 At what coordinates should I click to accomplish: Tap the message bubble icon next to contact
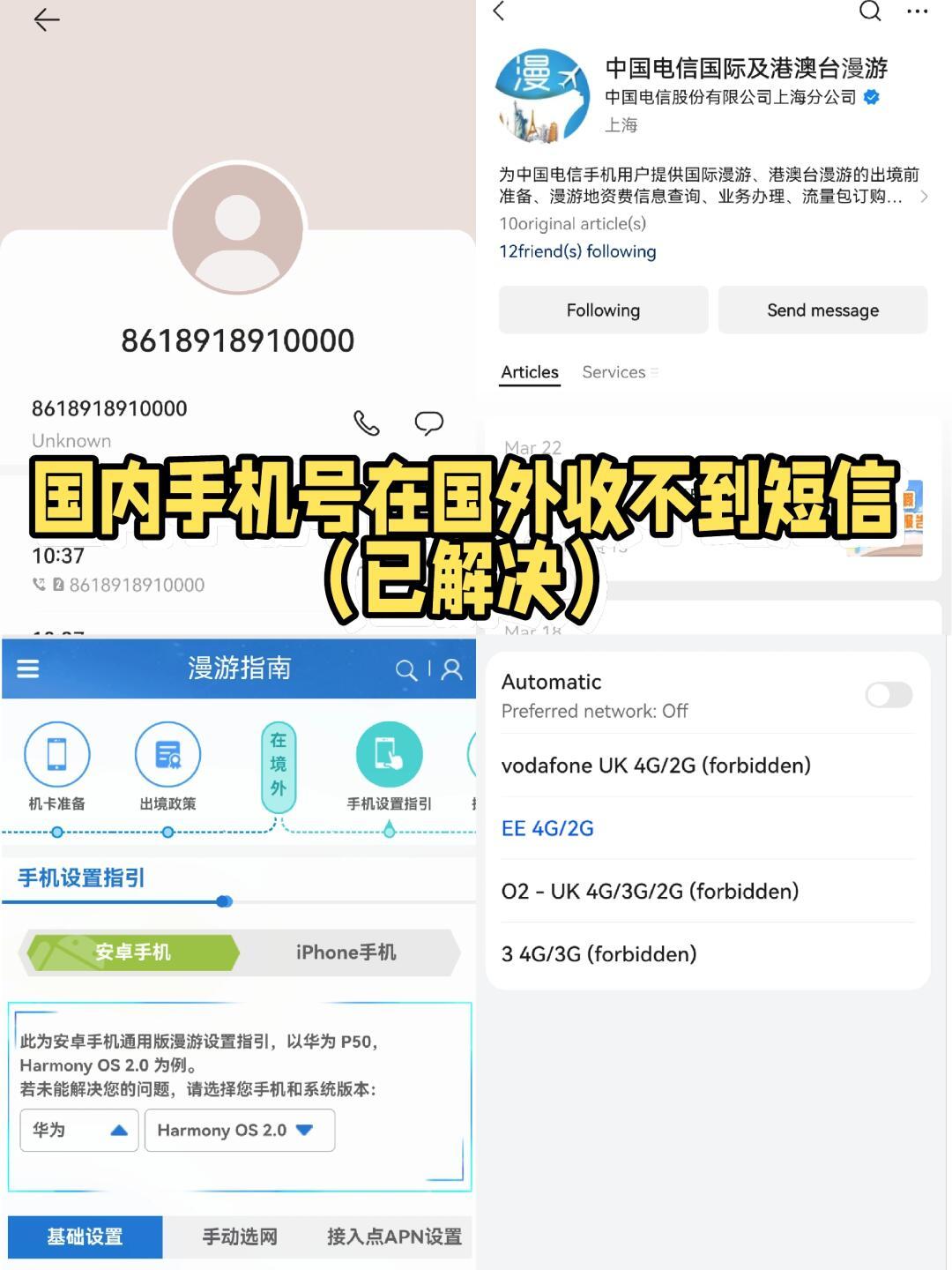(430, 422)
